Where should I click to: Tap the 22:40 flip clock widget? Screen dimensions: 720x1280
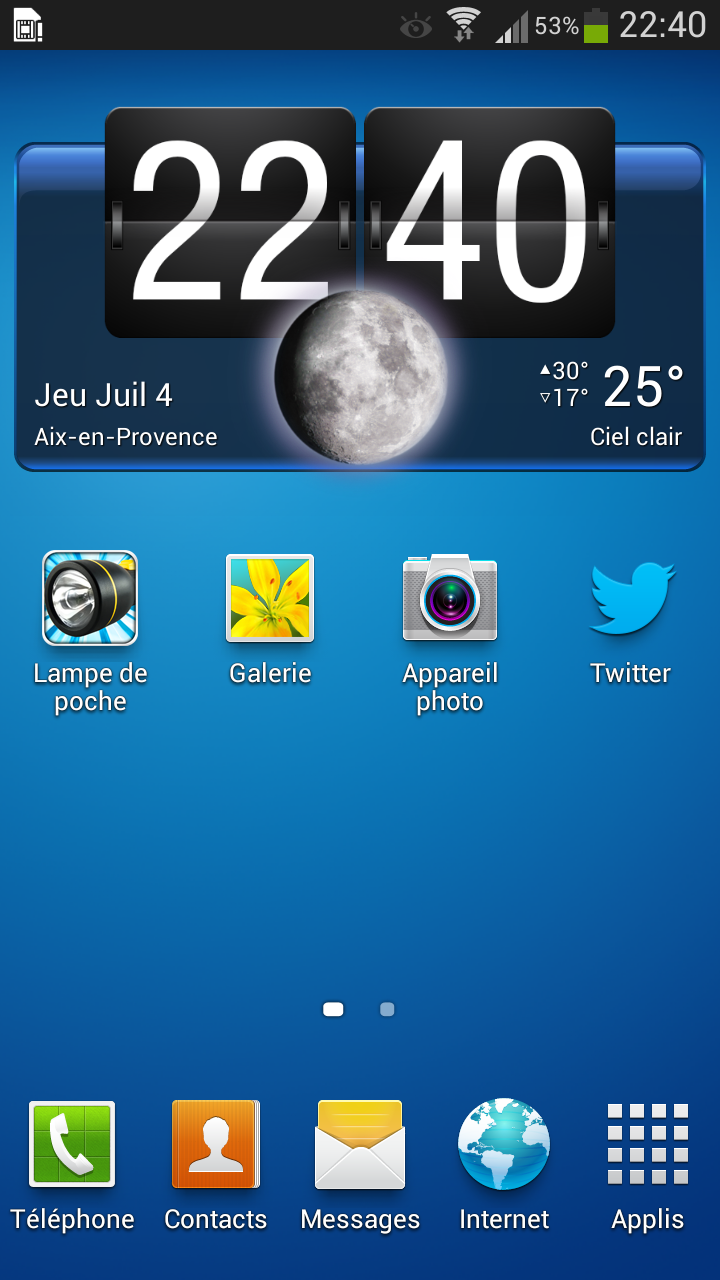coord(360,222)
